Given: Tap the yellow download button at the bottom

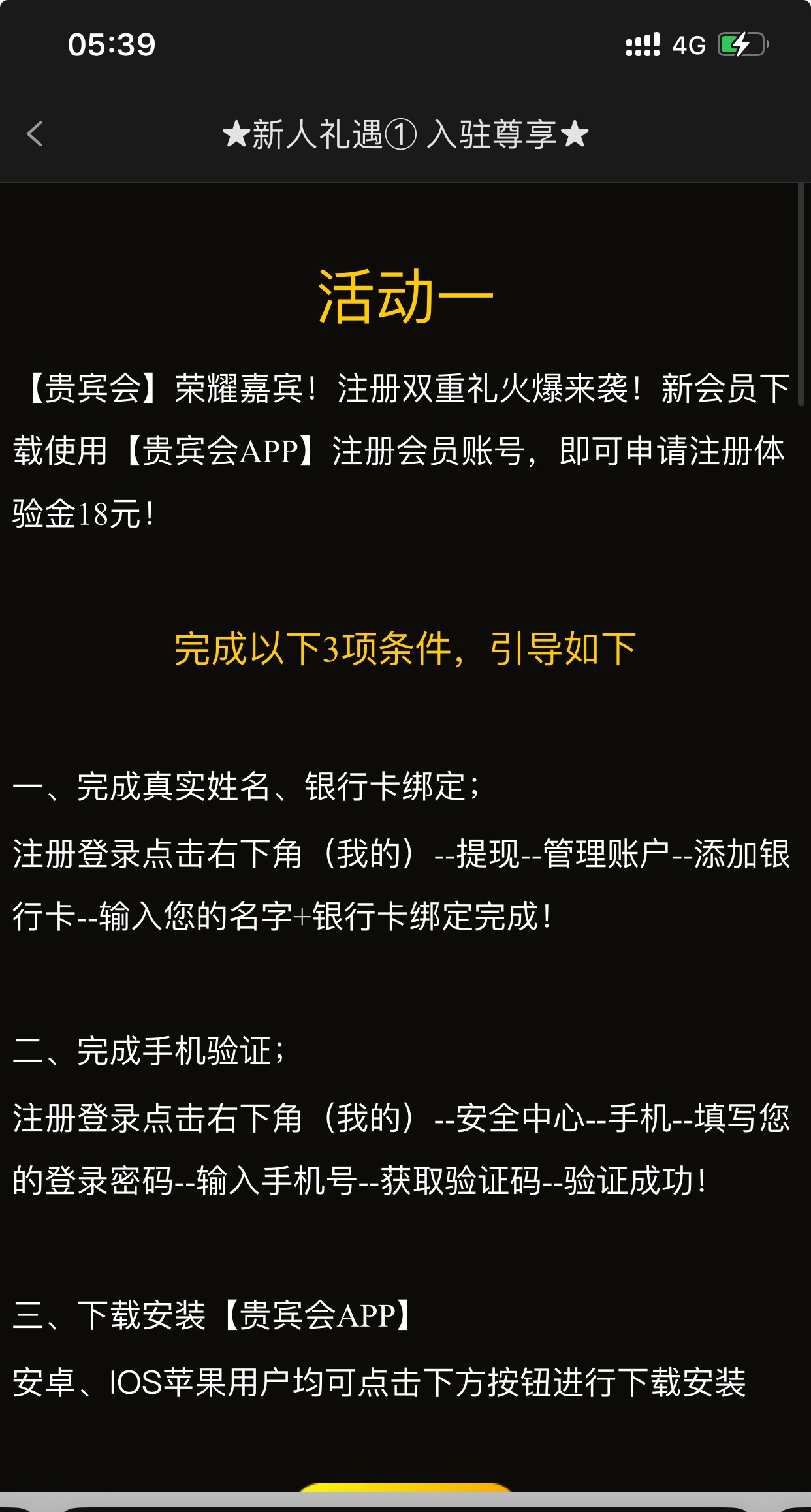Looking at the screenshot, I should 405,1487.
